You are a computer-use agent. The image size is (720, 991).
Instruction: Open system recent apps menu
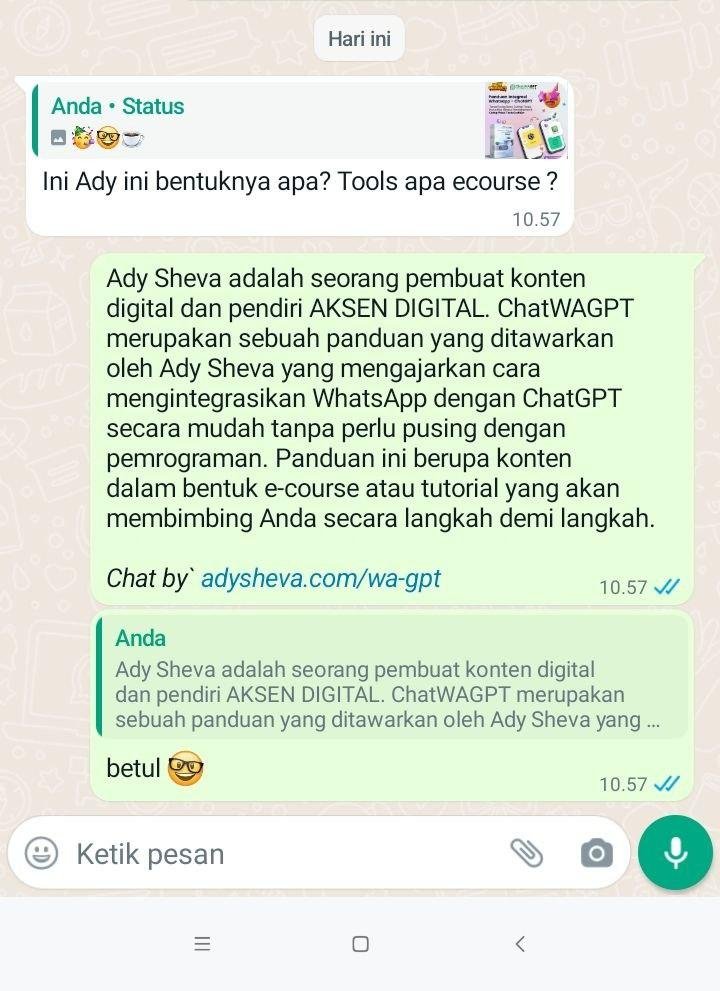202,943
